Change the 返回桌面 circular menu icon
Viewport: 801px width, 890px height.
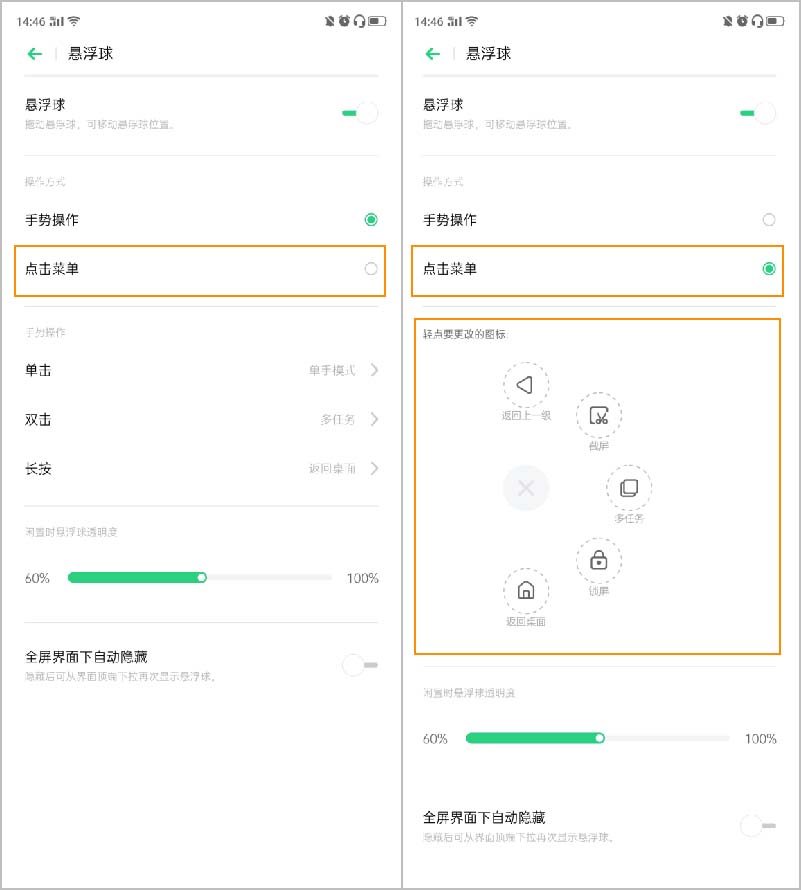(525, 590)
